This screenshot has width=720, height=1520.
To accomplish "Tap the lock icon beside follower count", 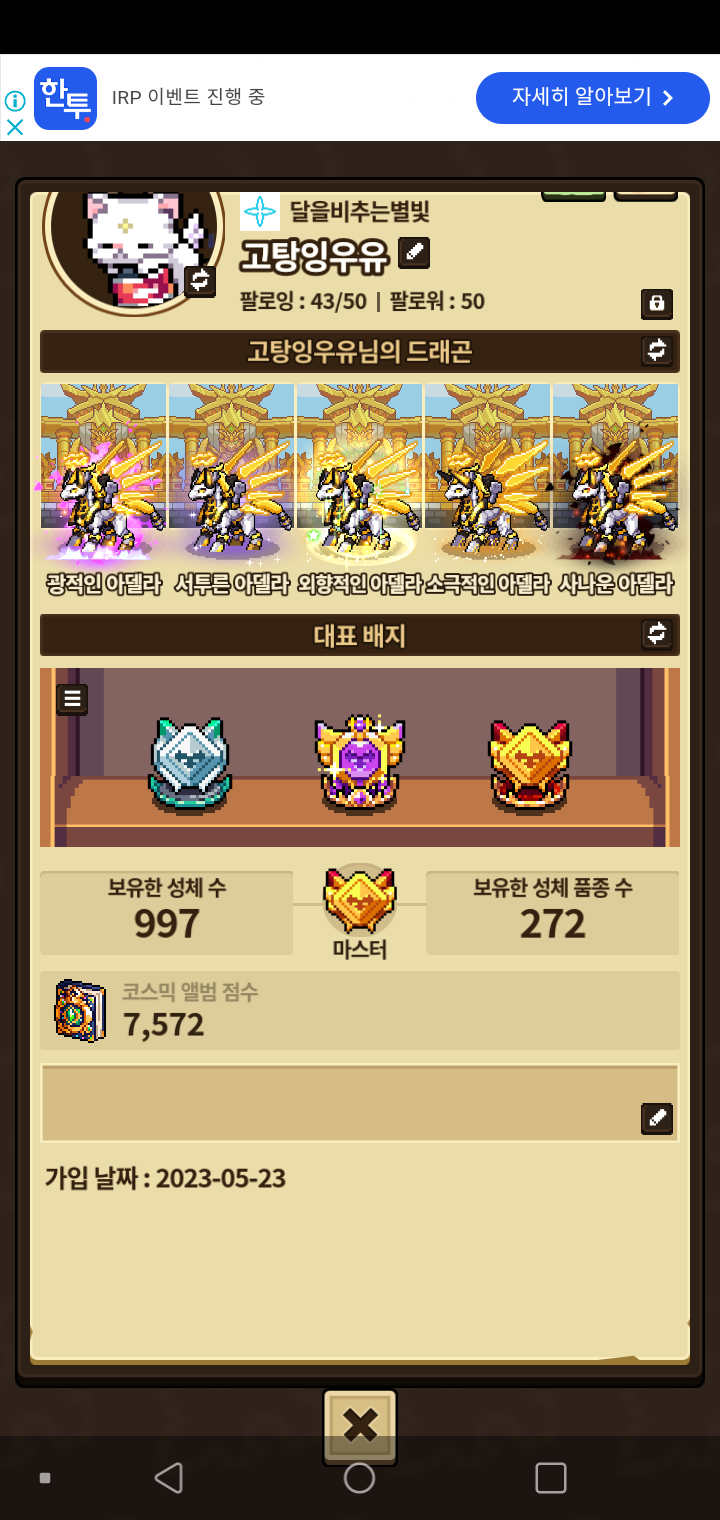I will tap(657, 303).
